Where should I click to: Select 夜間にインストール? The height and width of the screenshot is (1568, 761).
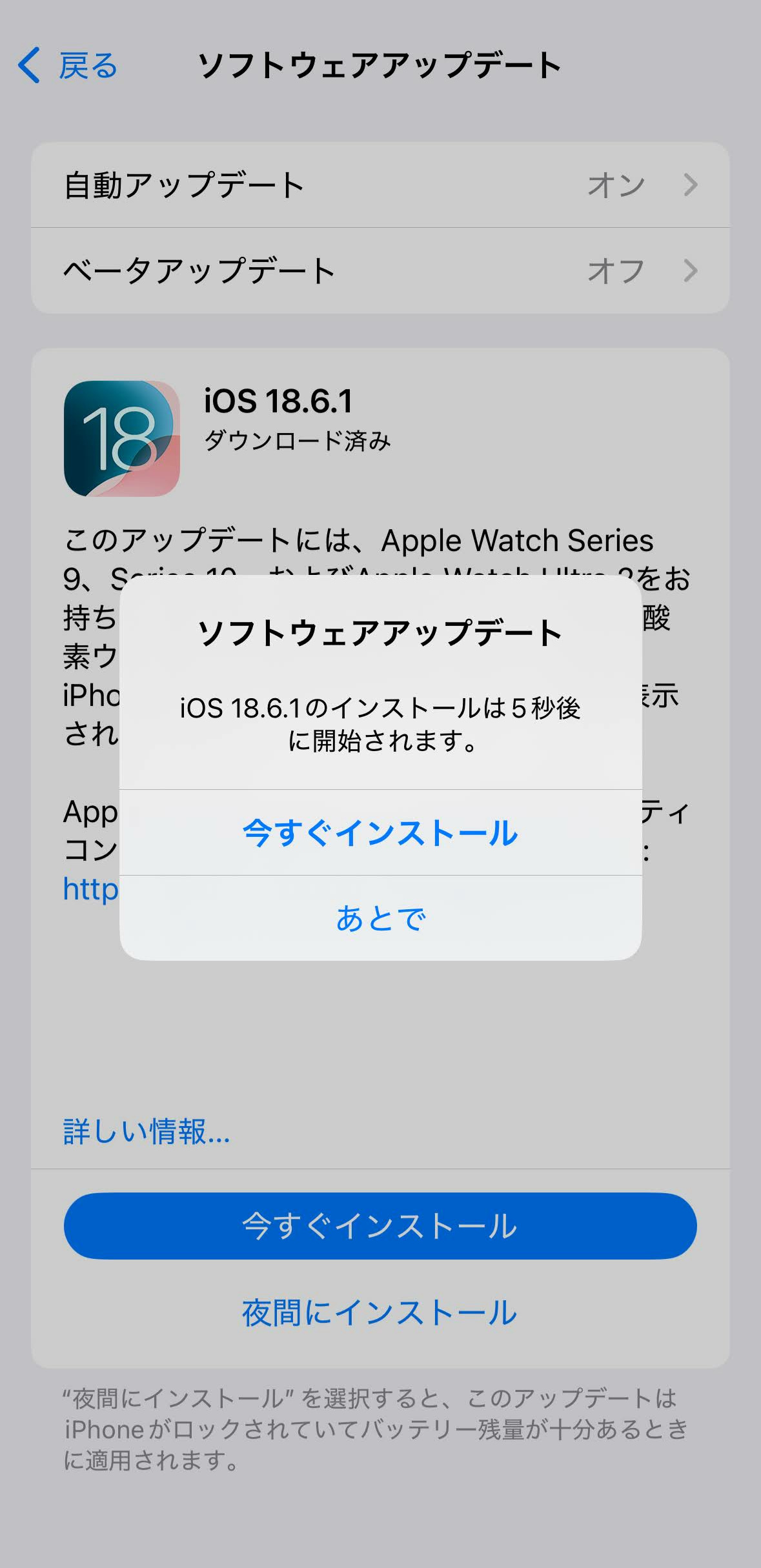pos(380,1312)
